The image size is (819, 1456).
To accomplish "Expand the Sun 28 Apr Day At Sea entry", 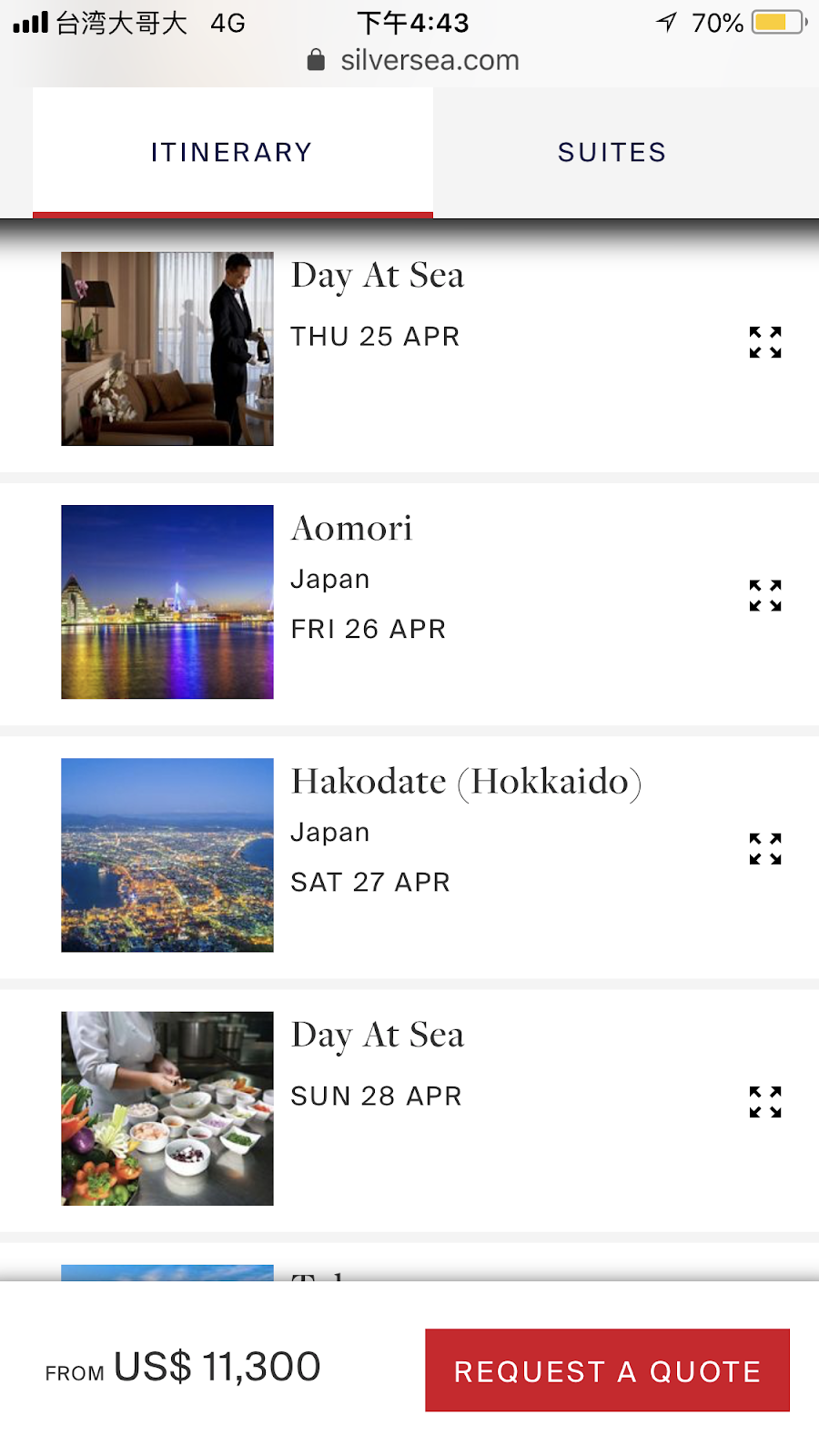I will point(765,1102).
